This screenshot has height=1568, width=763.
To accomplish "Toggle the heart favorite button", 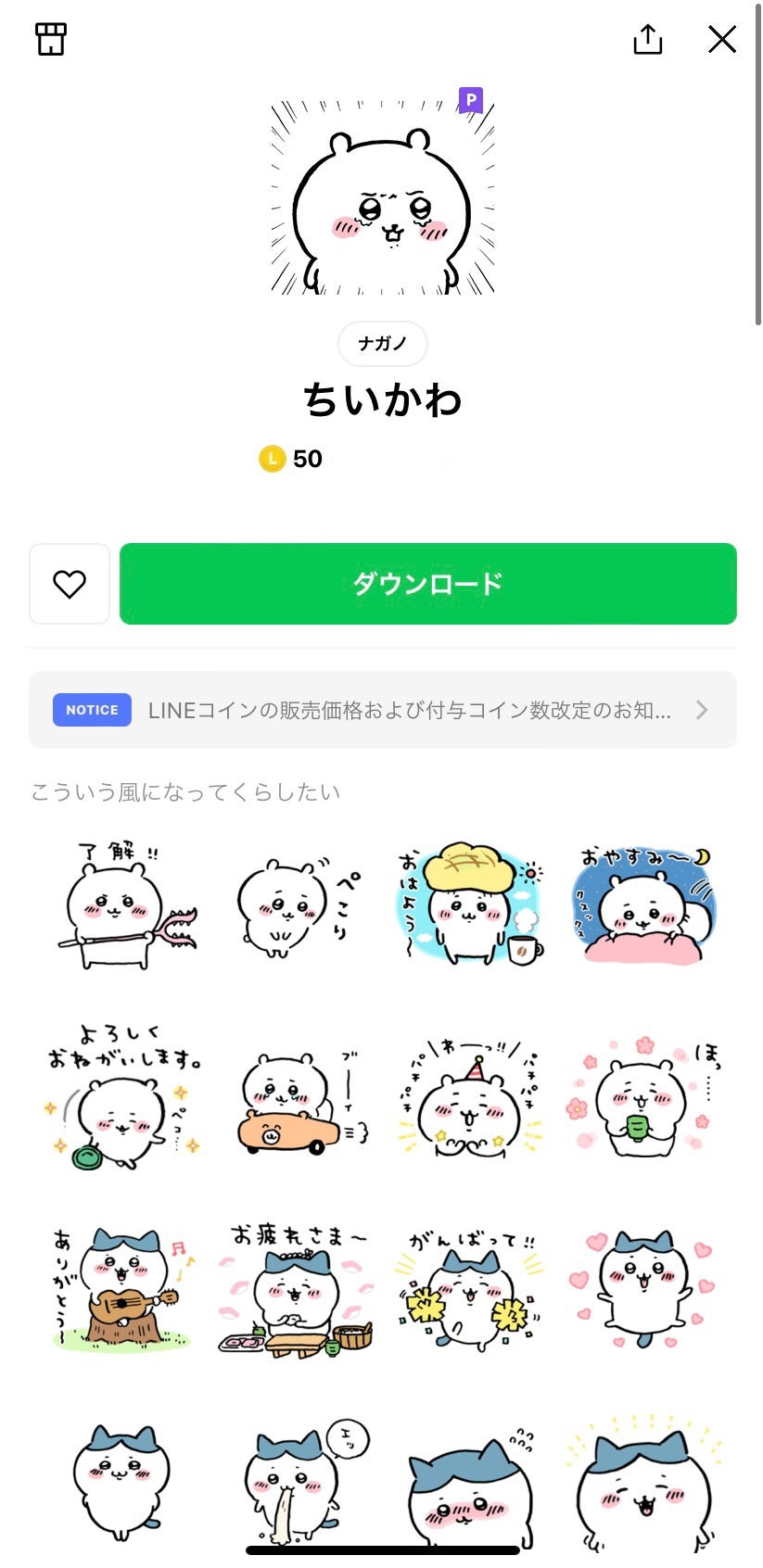I will 70,584.
